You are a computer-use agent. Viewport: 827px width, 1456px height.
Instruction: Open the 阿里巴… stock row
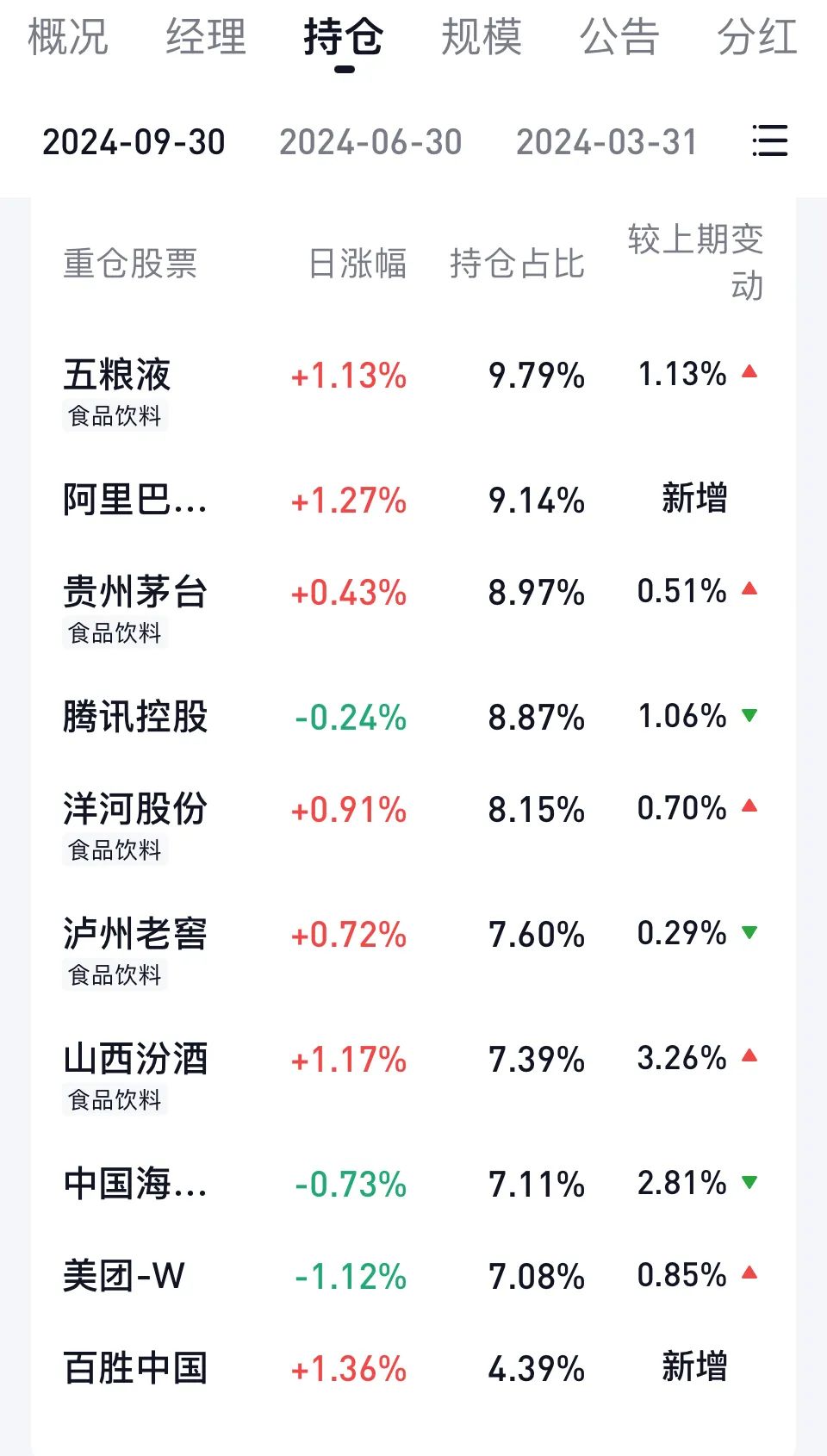[413, 500]
